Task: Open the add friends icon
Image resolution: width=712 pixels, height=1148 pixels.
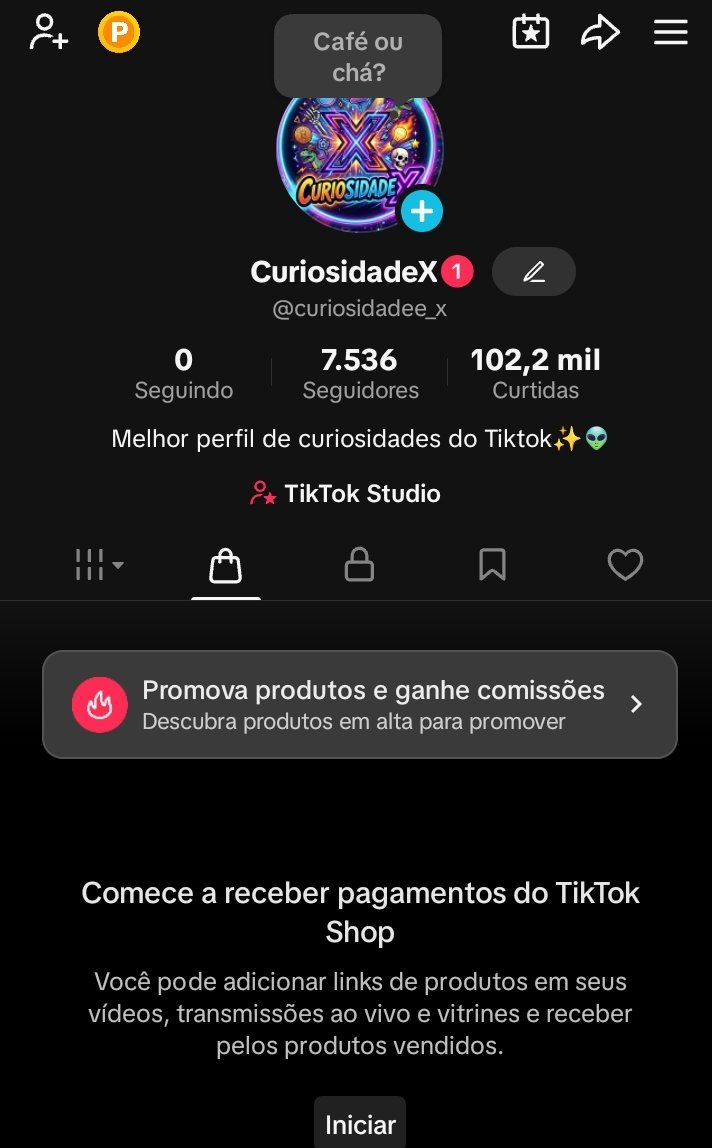Action: pos(48,32)
